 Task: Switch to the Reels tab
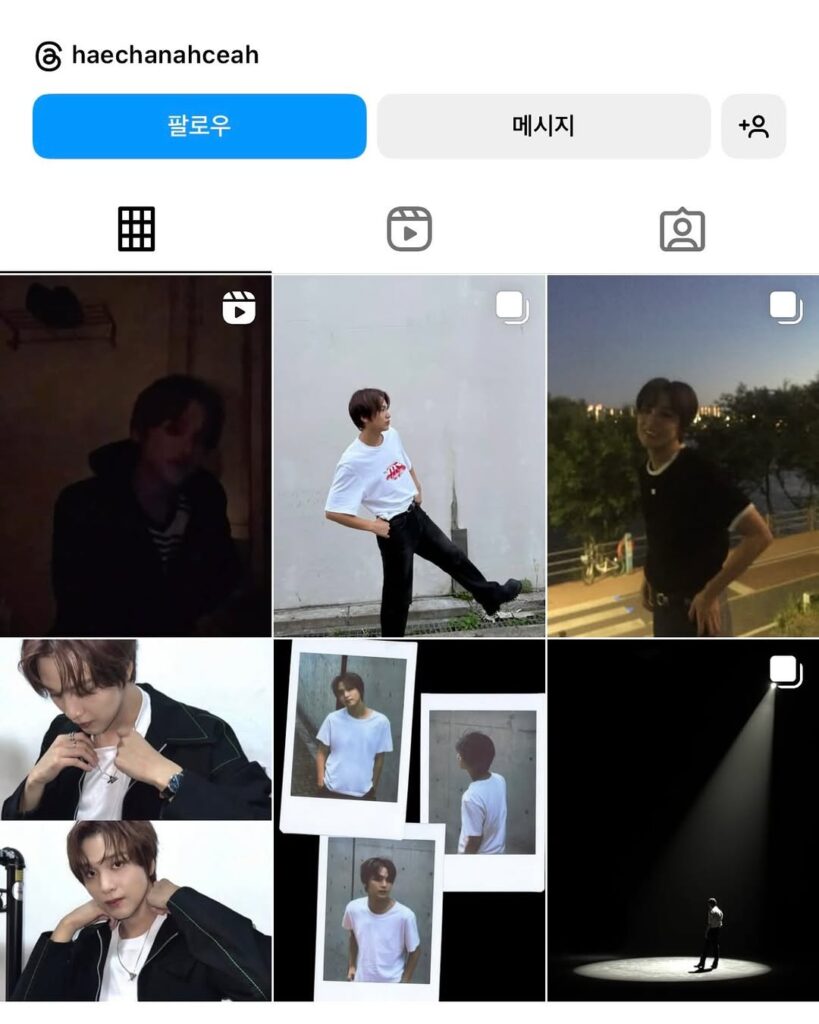tap(409, 229)
